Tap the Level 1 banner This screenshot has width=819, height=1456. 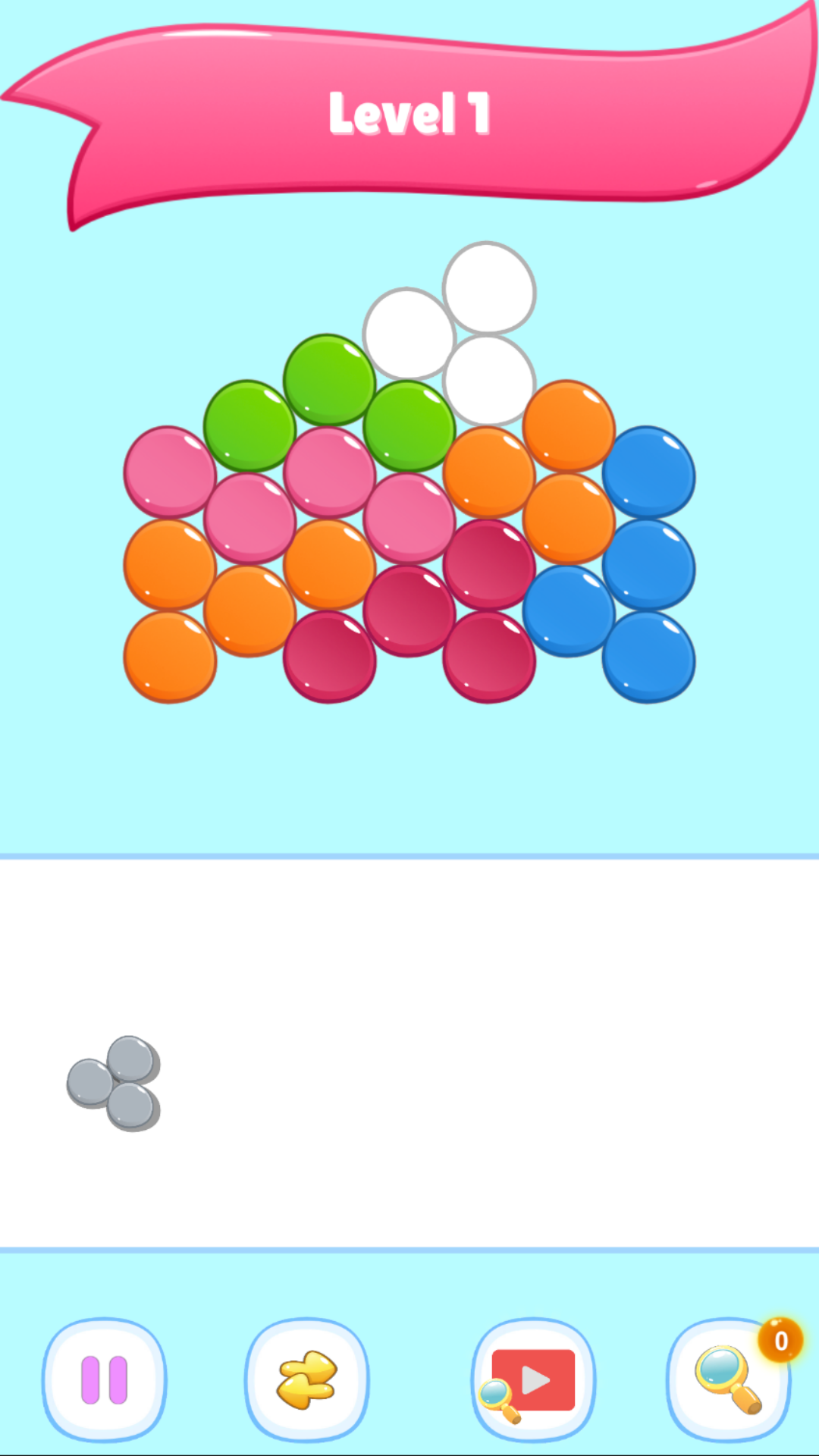pos(409,114)
